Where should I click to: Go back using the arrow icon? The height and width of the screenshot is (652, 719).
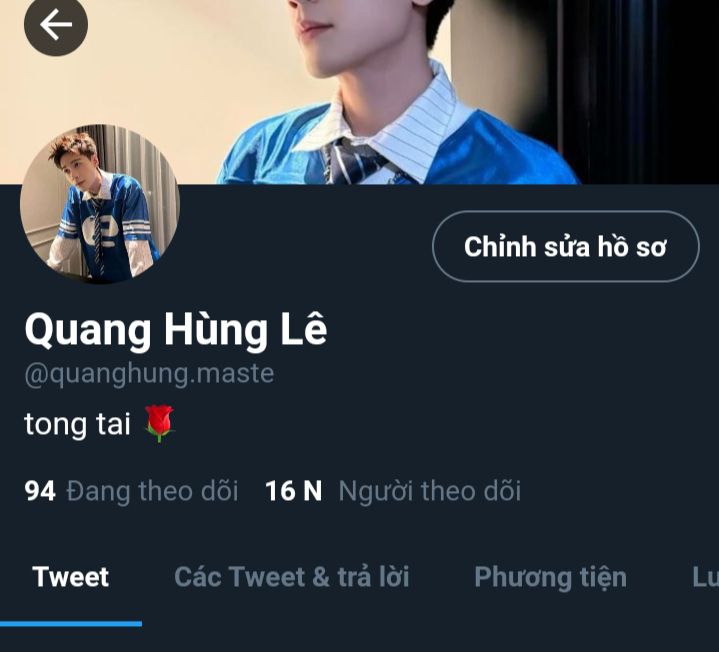[55, 25]
